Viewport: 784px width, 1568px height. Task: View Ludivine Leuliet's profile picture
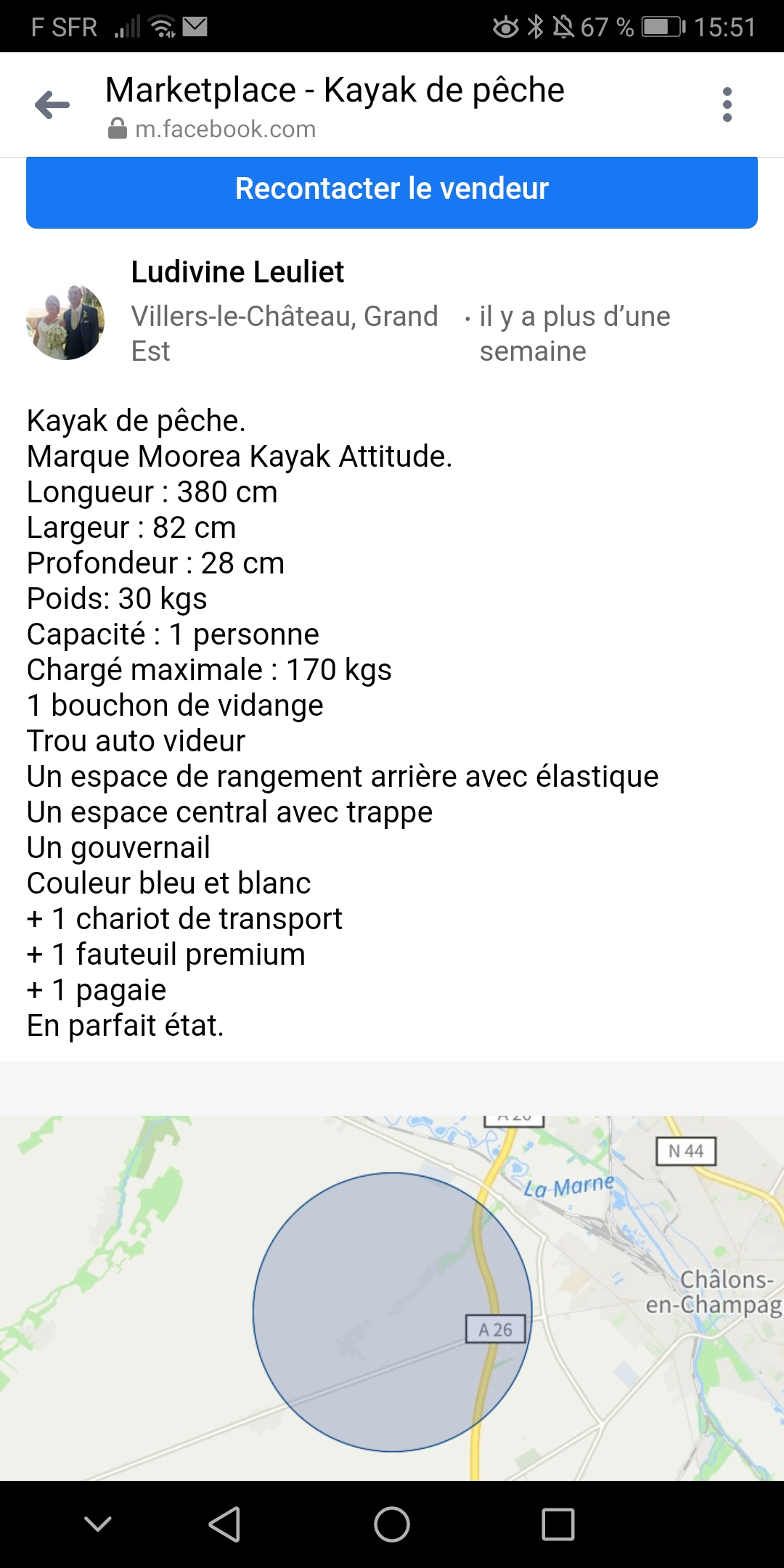(x=65, y=322)
